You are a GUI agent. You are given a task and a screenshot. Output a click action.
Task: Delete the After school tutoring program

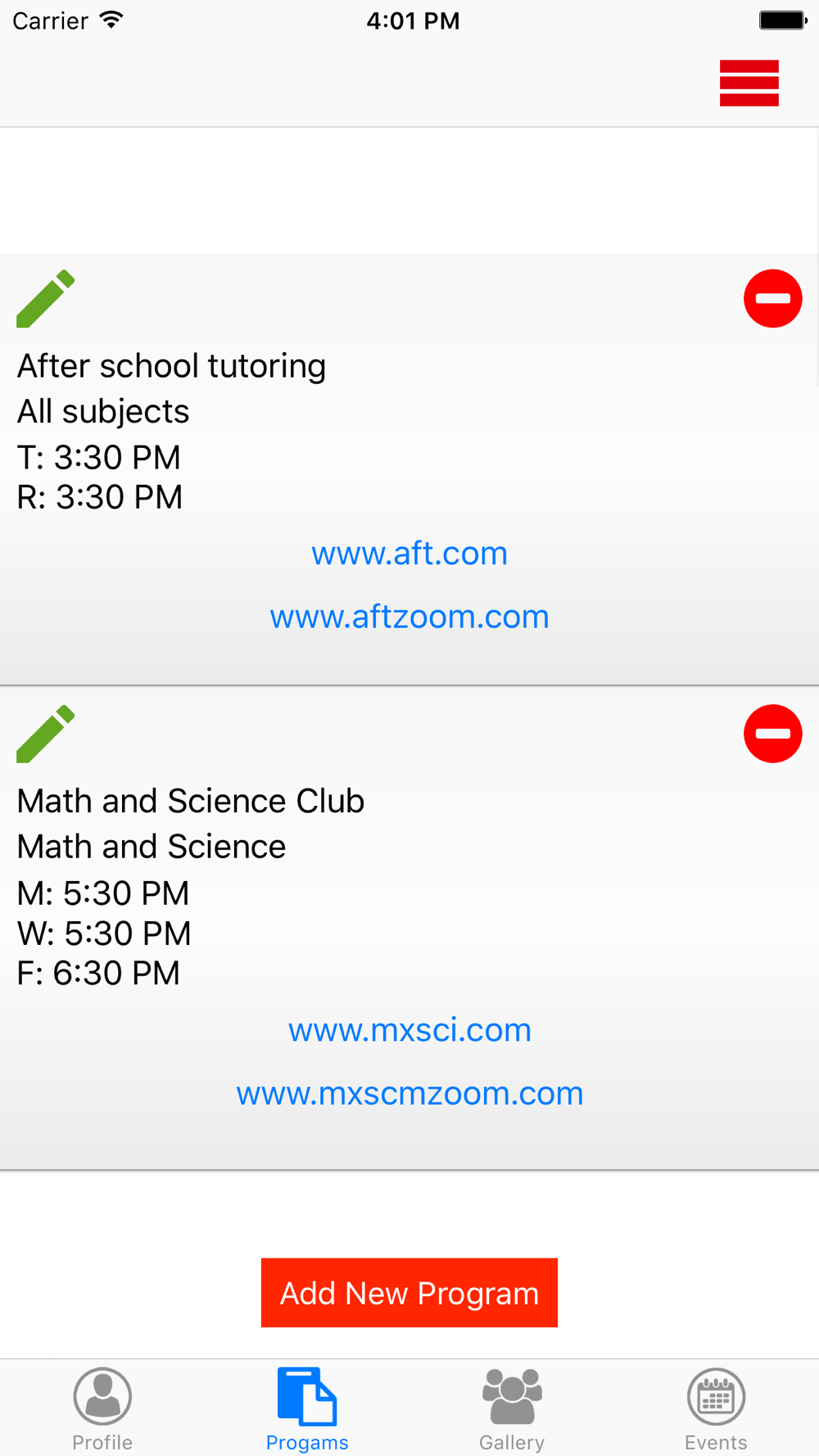(x=772, y=298)
